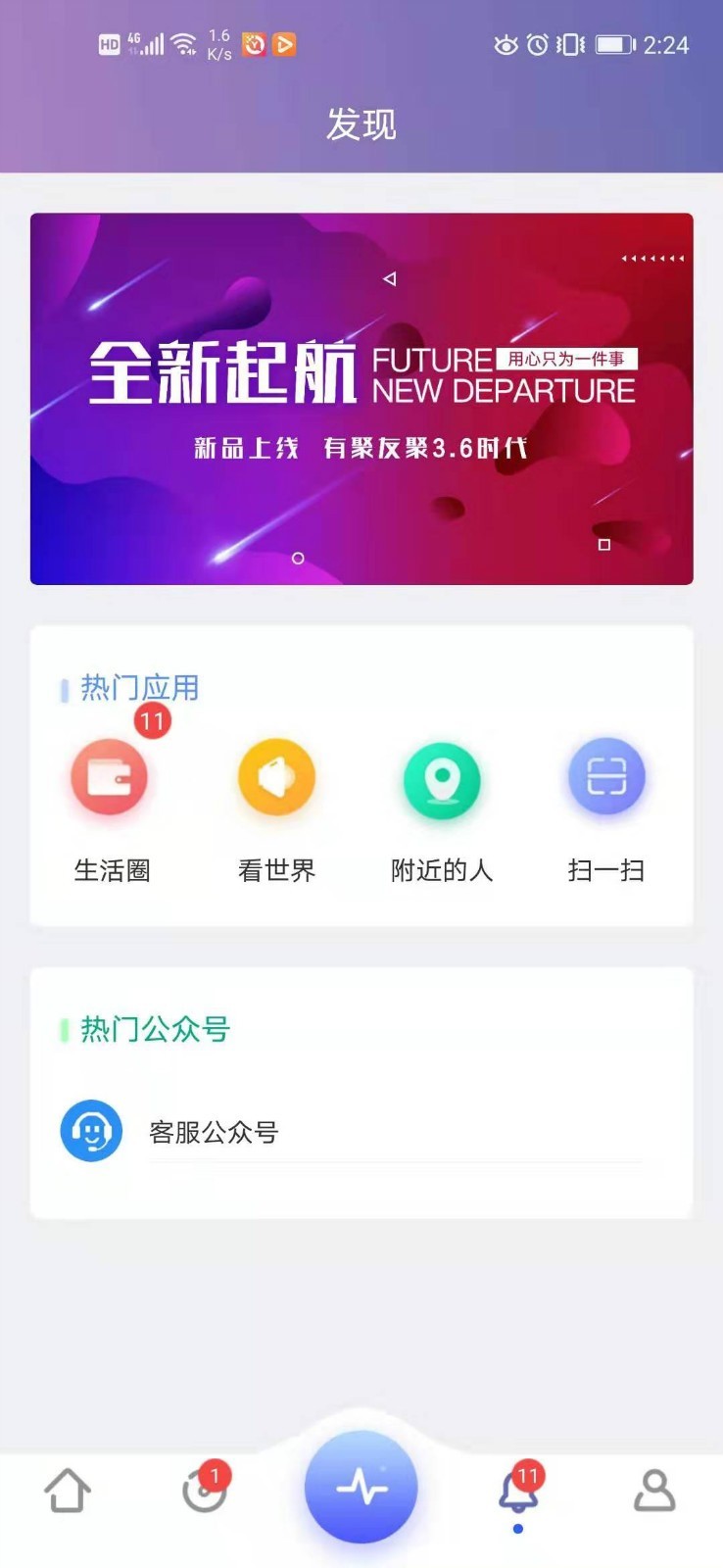The image size is (723, 1568).
Task: Tap the circle carousel indicator on the banner
Action: [x=298, y=557]
